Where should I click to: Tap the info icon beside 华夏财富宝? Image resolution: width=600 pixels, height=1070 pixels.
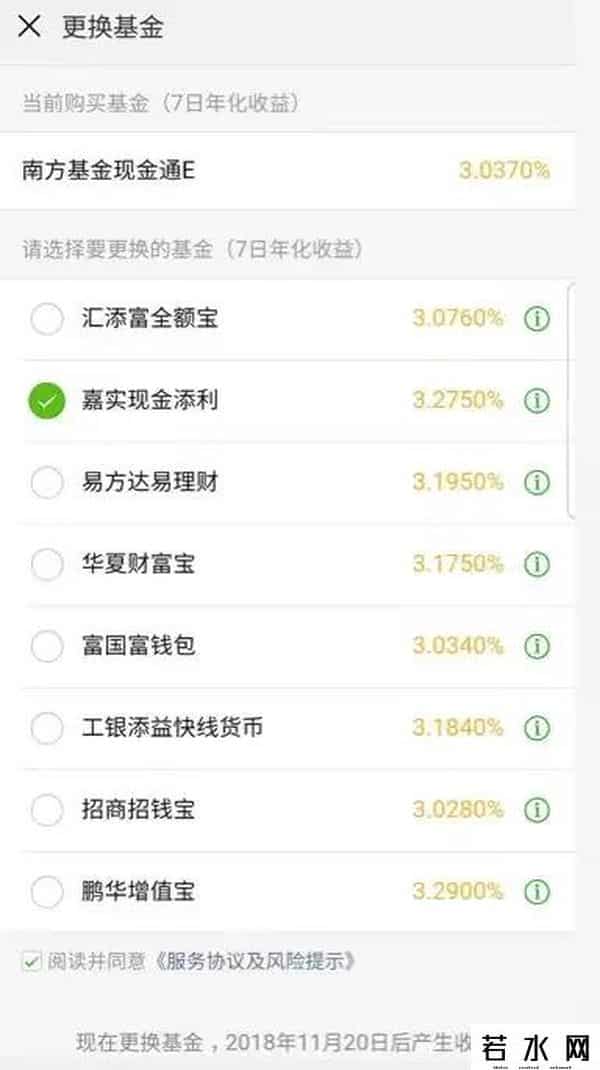coord(537,565)
